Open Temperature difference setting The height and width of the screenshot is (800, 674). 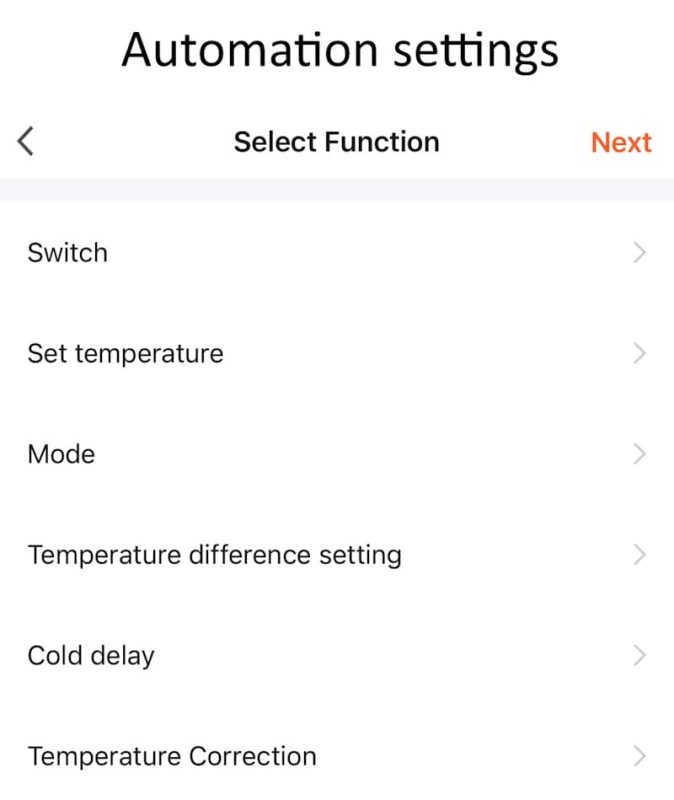(336, 555)
